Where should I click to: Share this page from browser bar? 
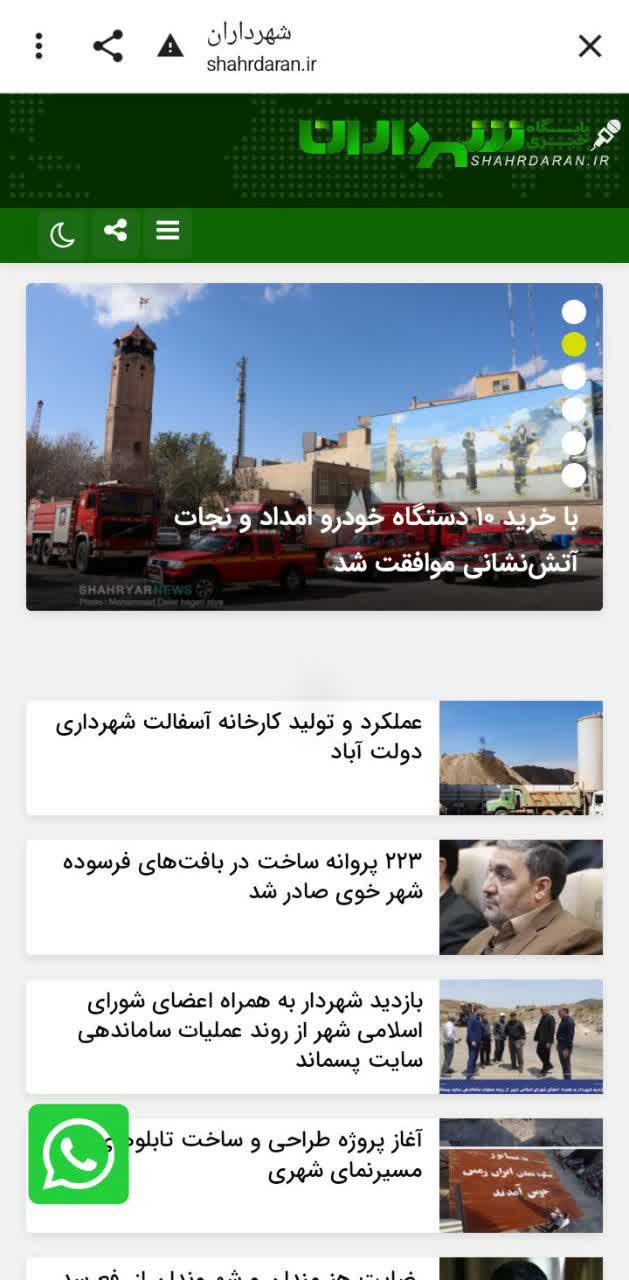108,46
